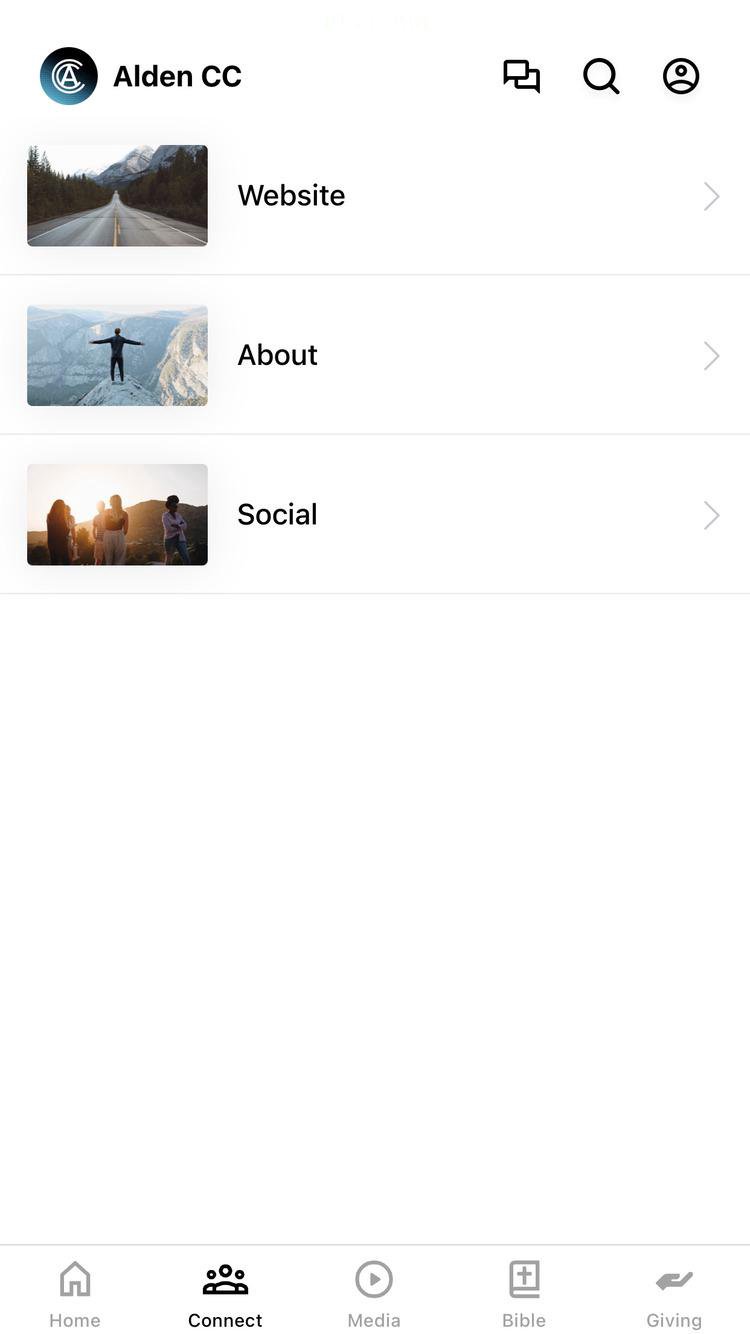Viewport: 750px width, 1334px height.
Task: Open the user profile icon
Action: (x=681, y=76)
